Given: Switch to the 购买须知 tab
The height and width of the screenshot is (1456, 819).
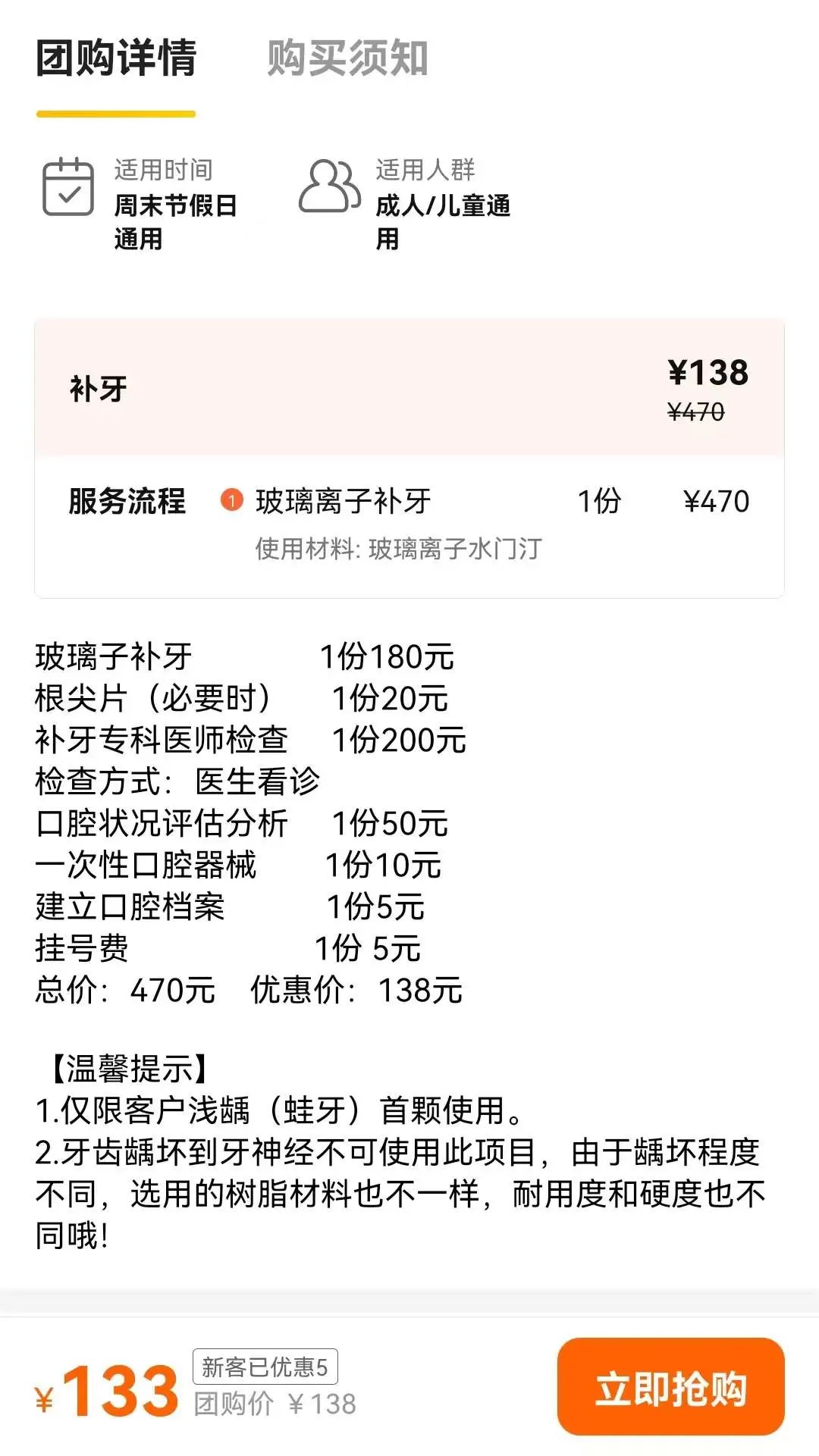Looking at the screenshot, I should pos(347,59).
